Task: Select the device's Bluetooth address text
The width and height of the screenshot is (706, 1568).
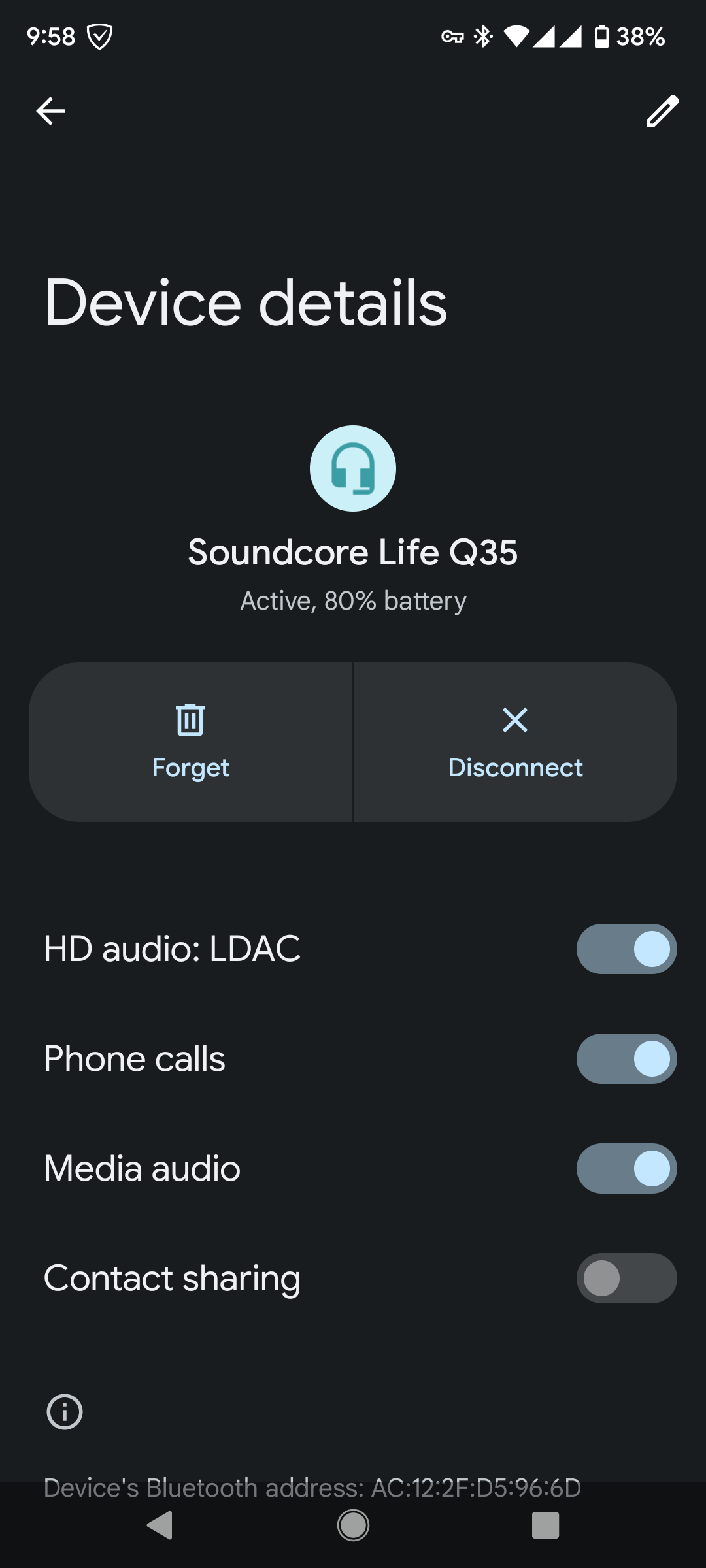Action: [312, 1488]
